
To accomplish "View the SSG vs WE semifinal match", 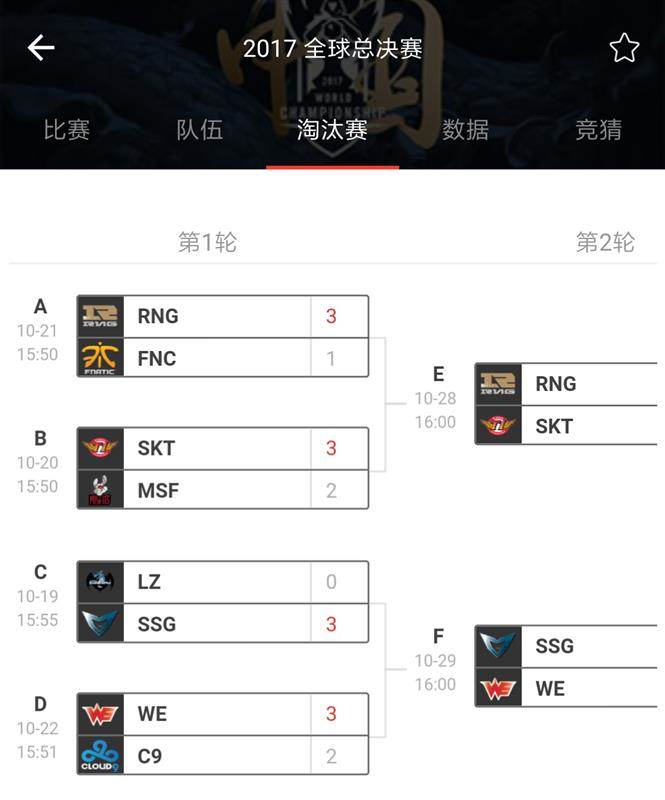I will coord(566,667).
